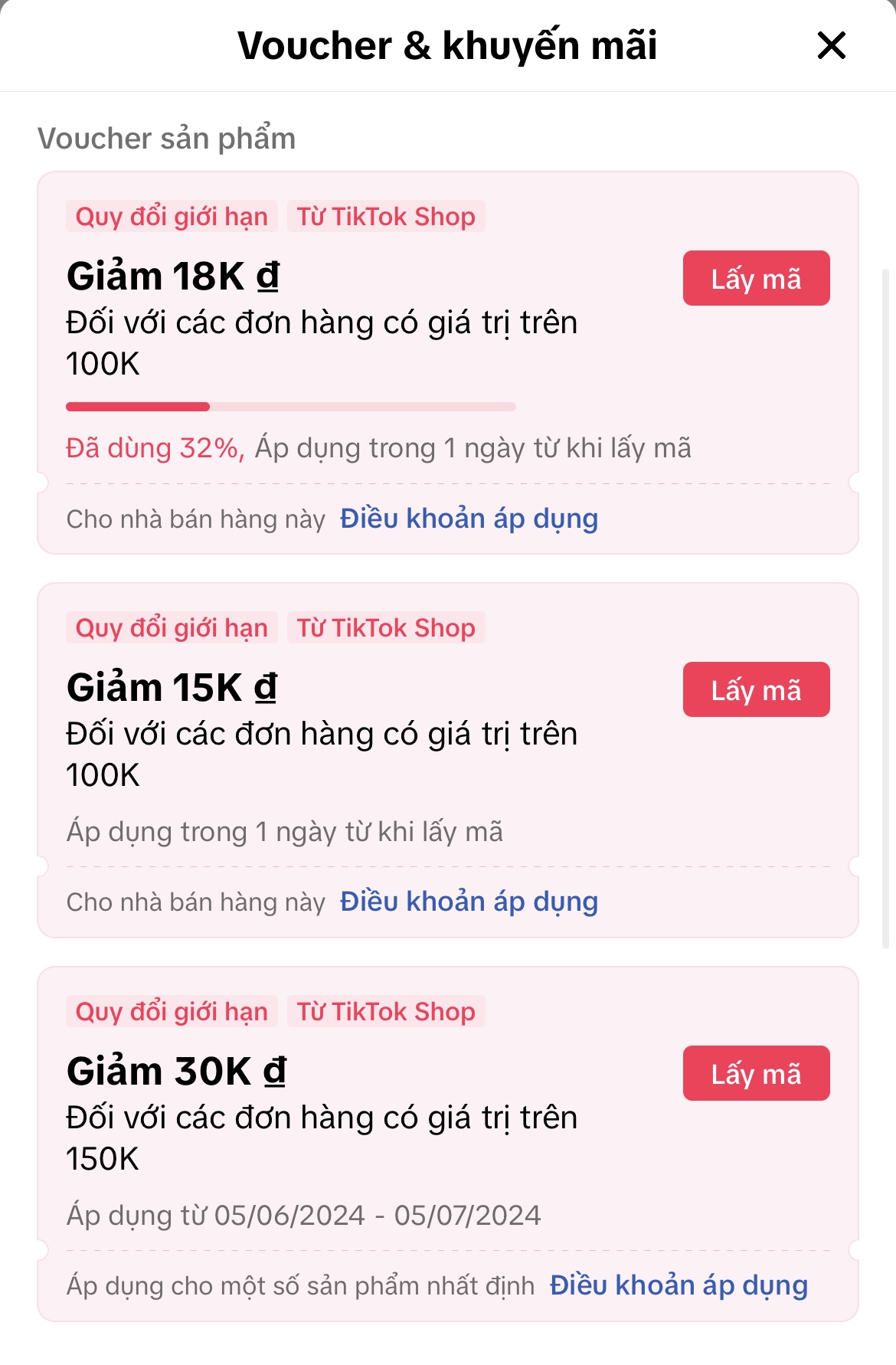Click the Từ TikTok Shop badge on 15K voucher
The image size is (896, 1365).
[x=385, y=627]
